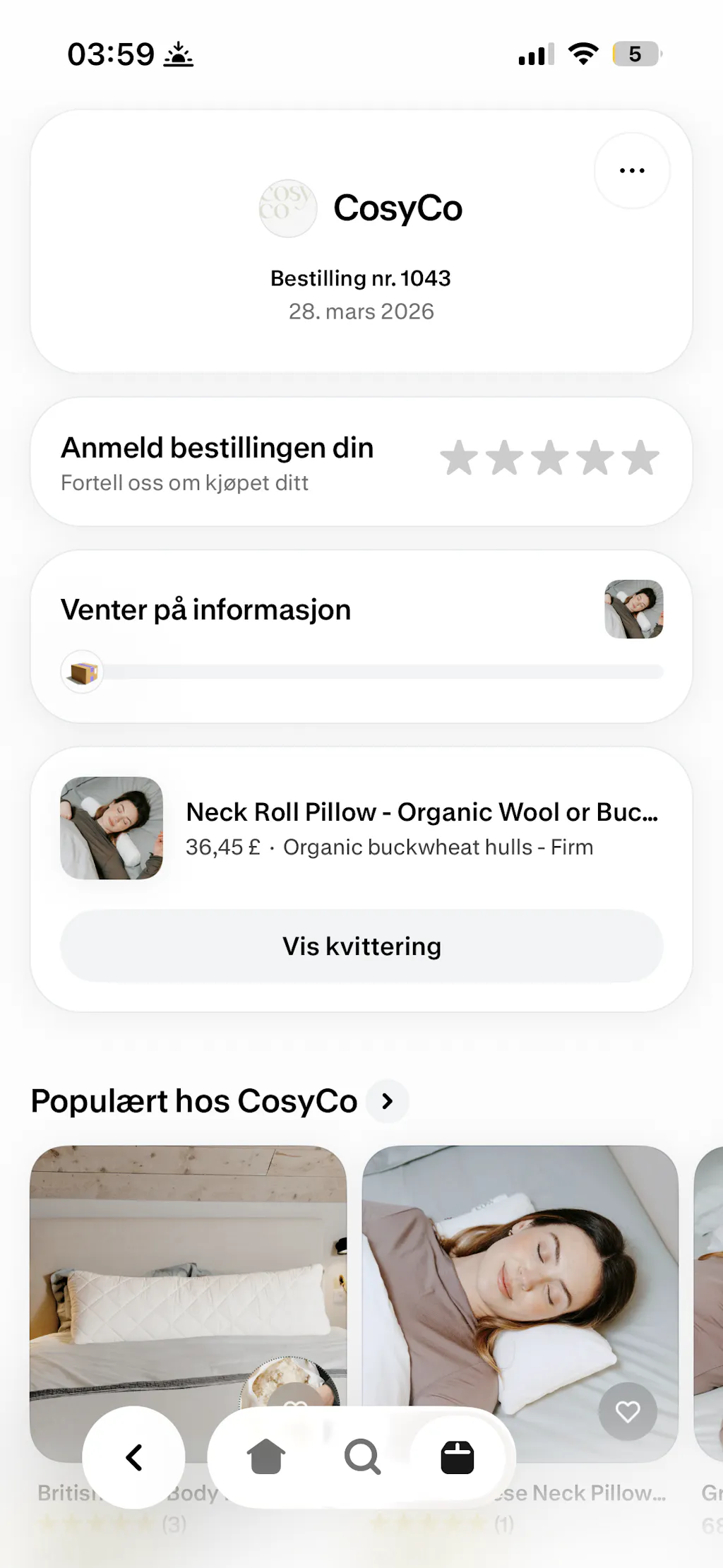723x1568 pixels.
Task: Switch to the Home tab
Action: point(266,1457)
